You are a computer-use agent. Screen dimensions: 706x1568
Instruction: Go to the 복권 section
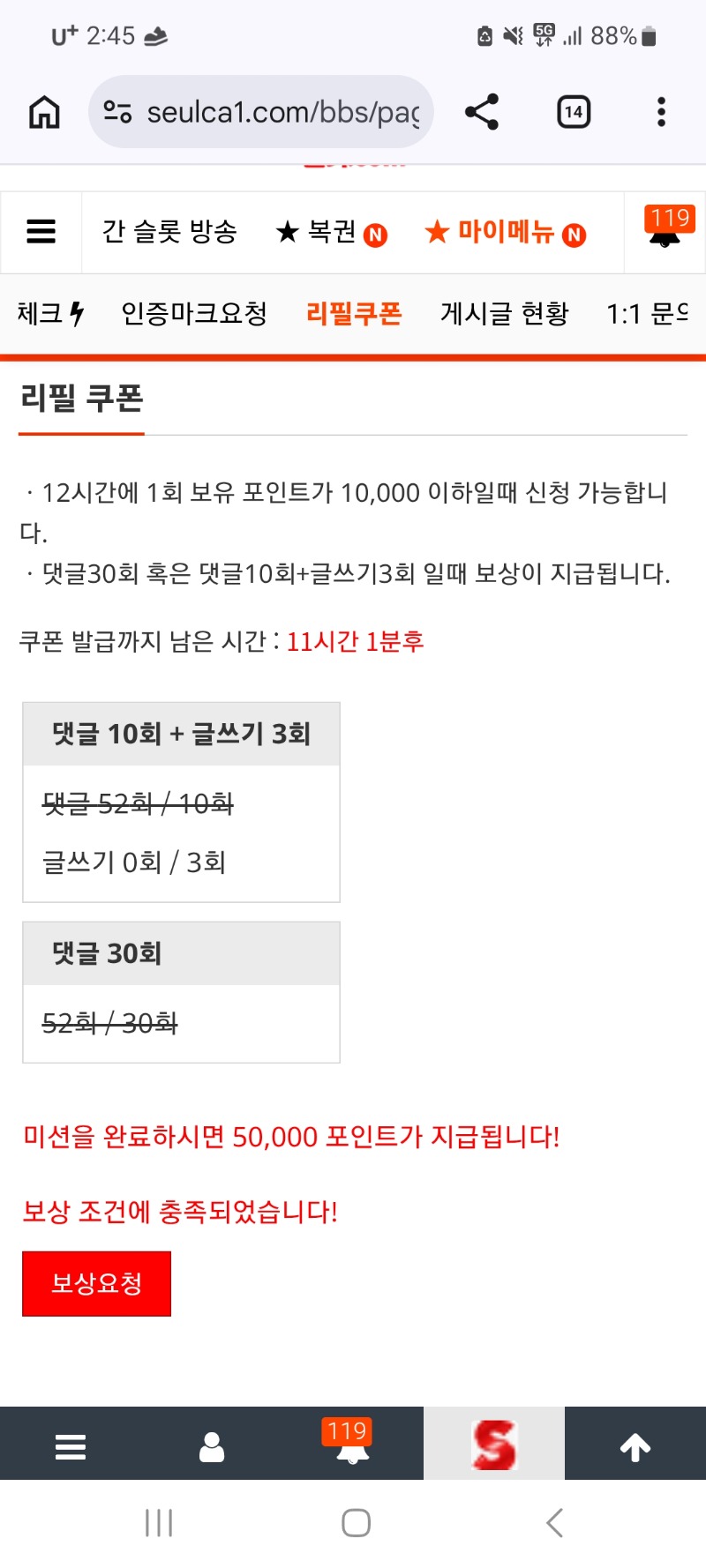331,233
